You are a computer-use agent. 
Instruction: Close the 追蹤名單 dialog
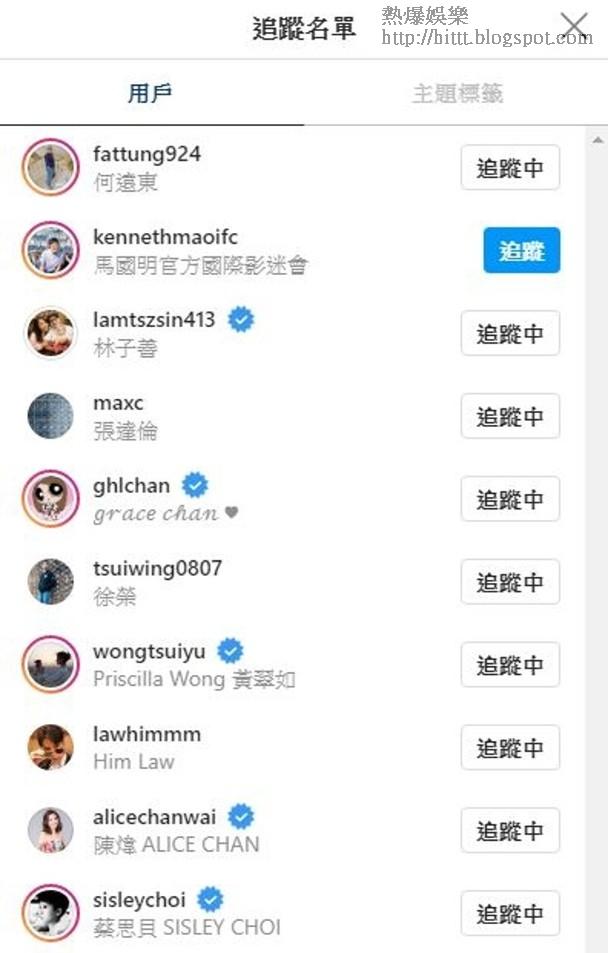pos(574,28)
